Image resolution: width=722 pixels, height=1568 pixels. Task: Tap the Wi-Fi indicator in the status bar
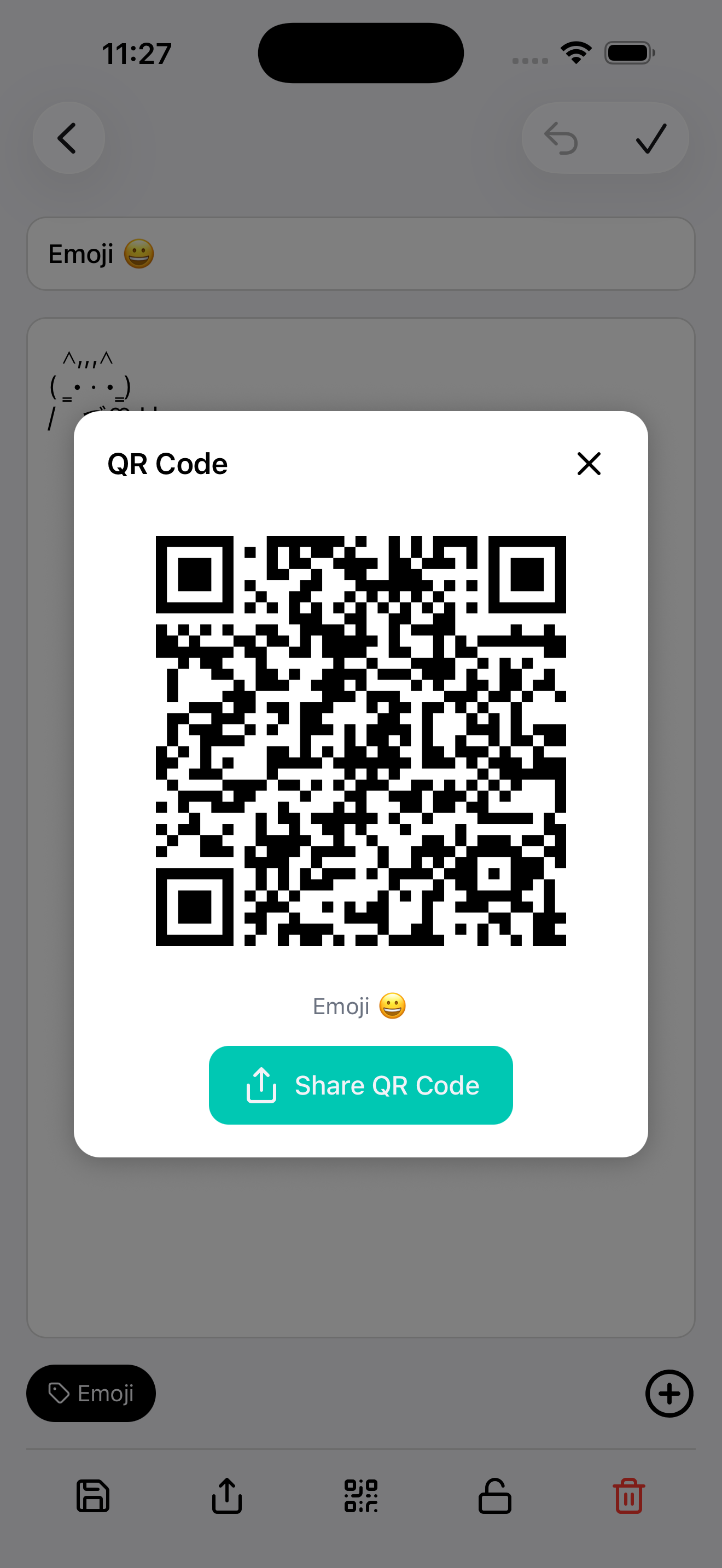[575, 52]
